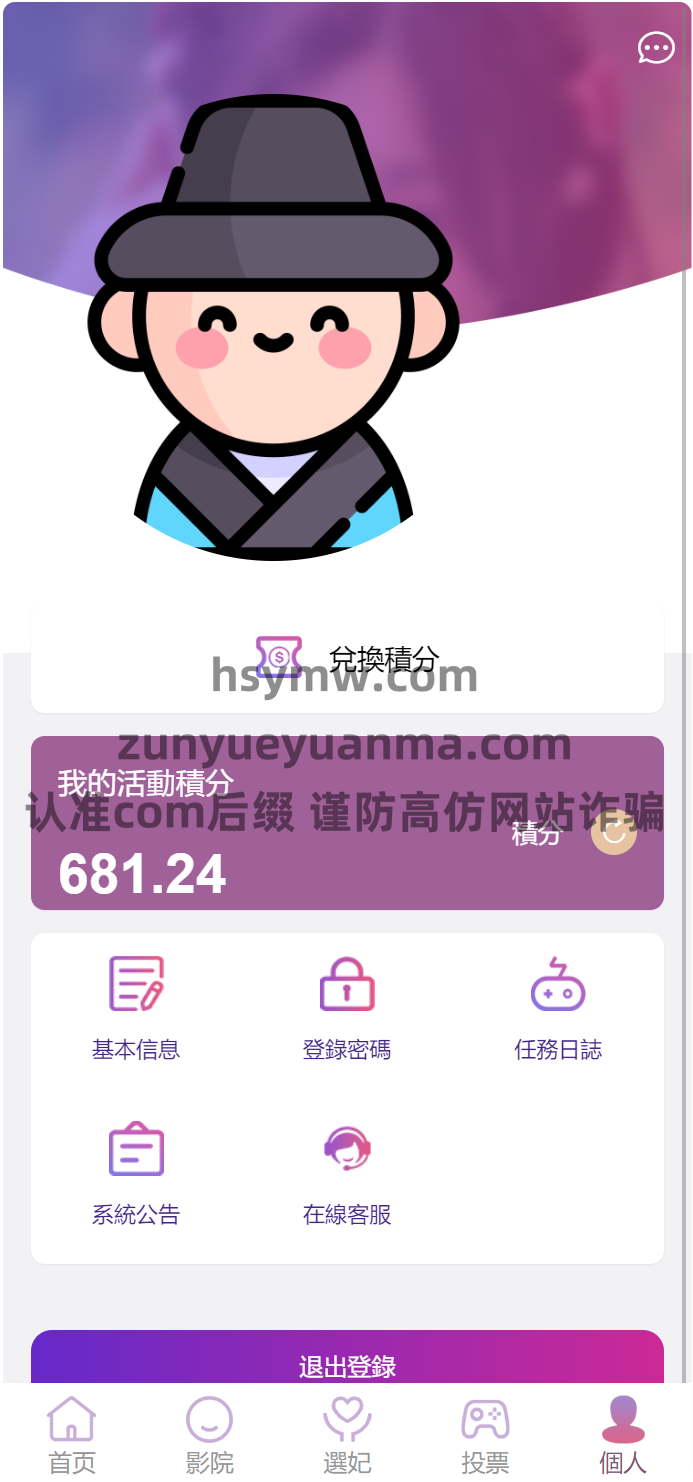
Task: Refresh the activity points balance
Action: 613,832
